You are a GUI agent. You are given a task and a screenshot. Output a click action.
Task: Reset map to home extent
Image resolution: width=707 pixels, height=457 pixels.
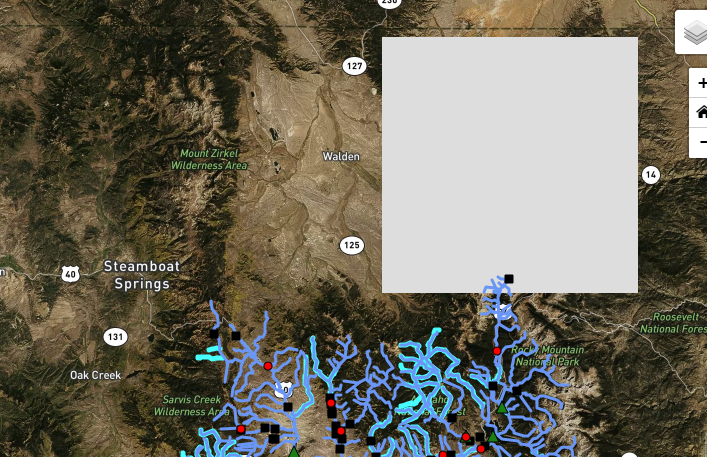pyautogui.click(x=701, y=113)
